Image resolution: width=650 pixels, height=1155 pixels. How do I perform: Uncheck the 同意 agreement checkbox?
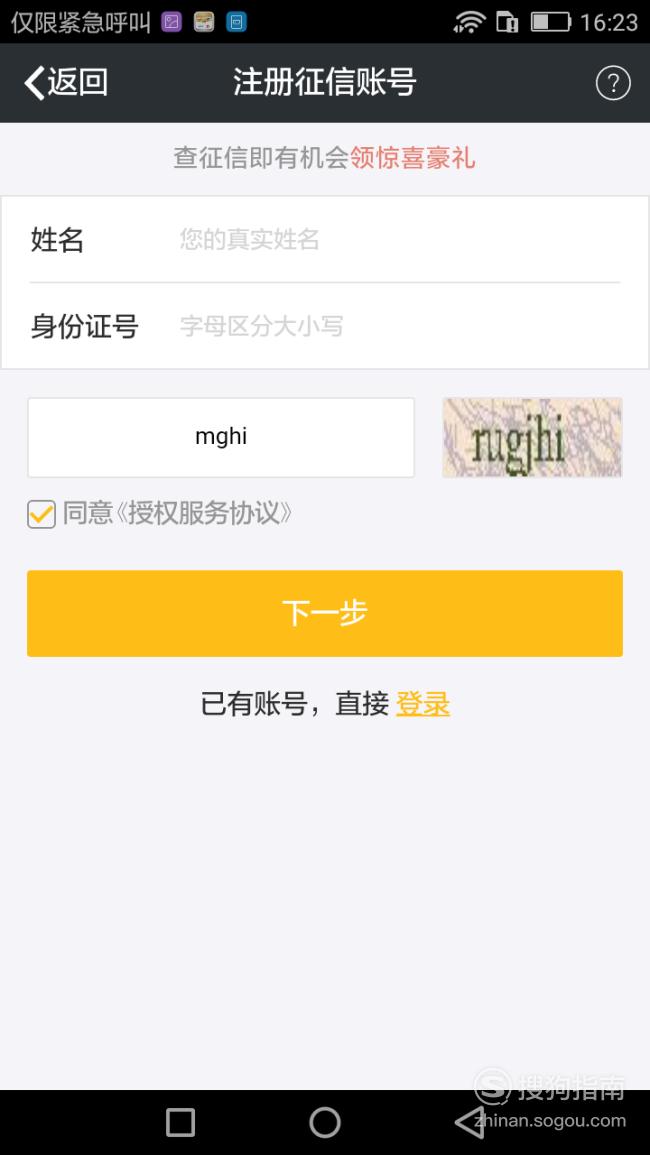(41, 513)
